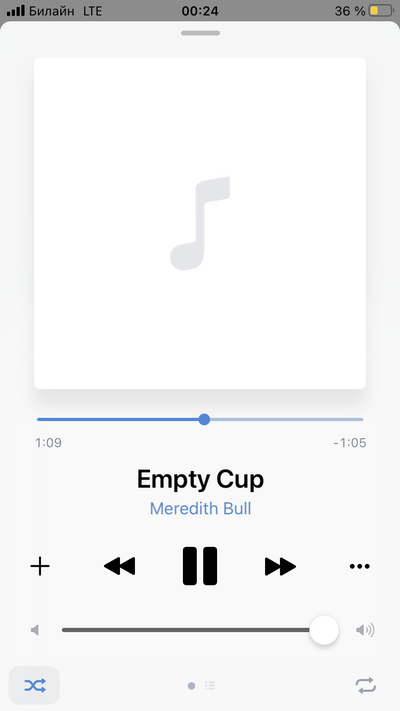400x711 pixels.
Task: Go back to the previous track
Action: (x=120, y=566)
